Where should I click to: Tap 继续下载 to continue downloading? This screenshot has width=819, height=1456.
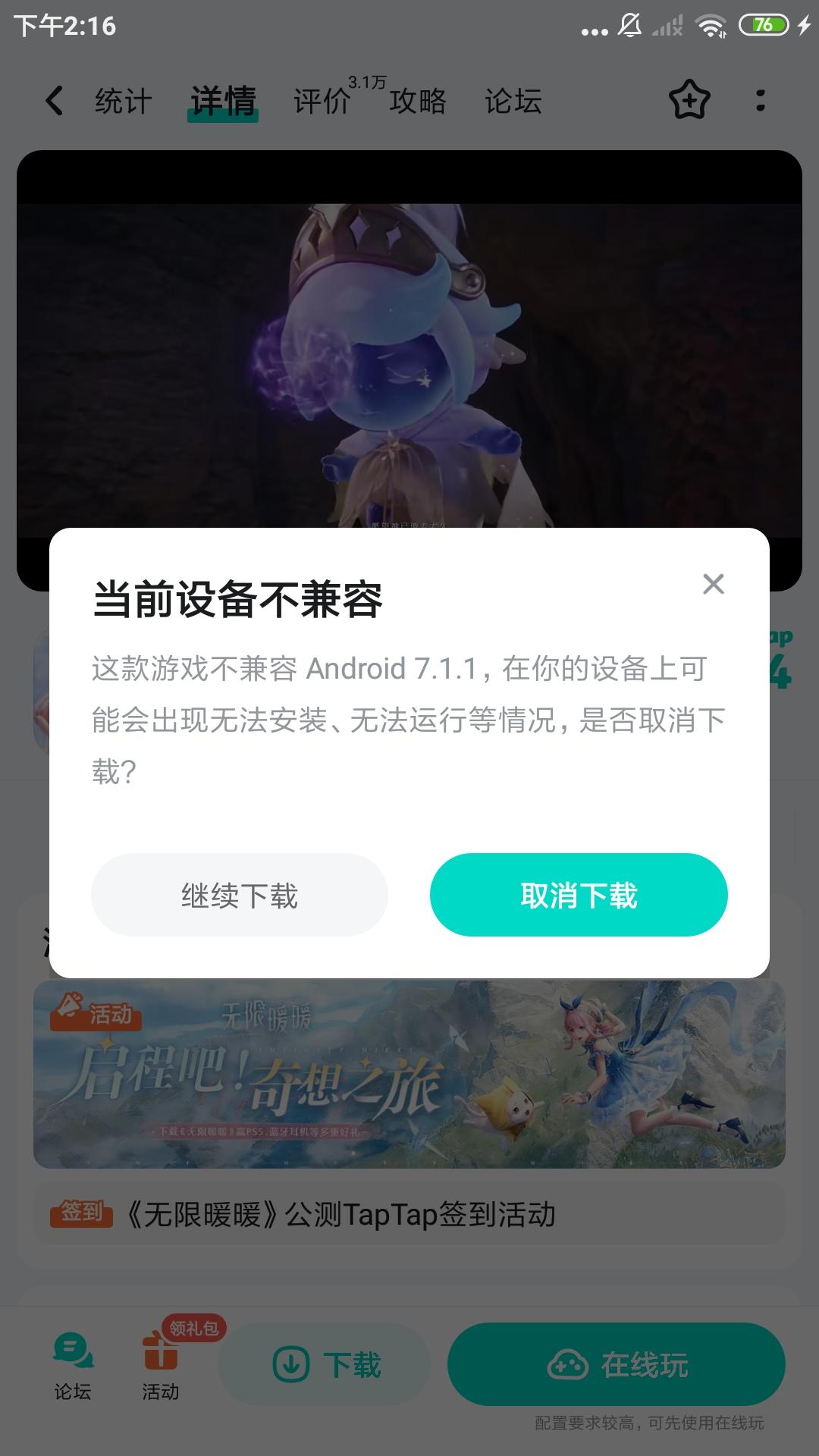click(x=240, y=895)
